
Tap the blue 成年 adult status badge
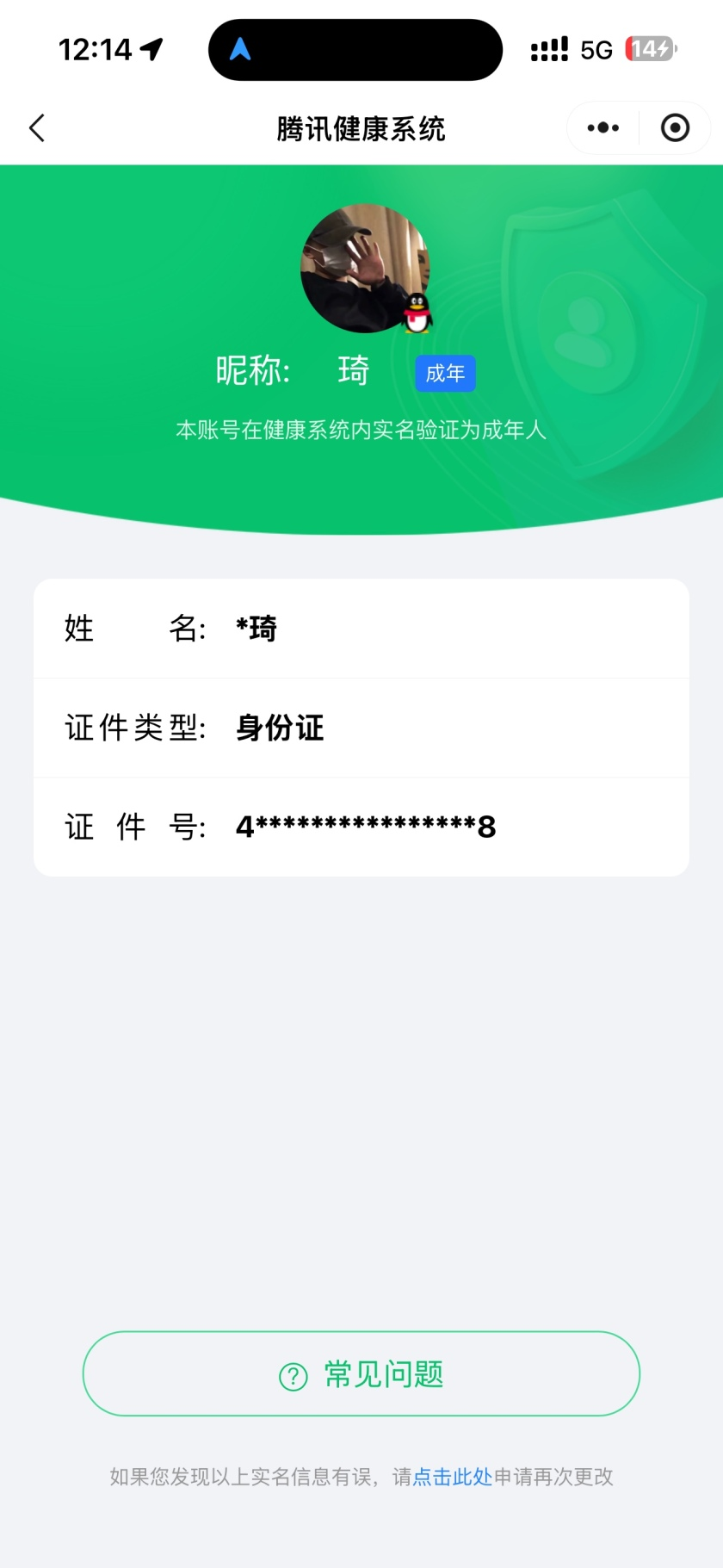[445, 373]
